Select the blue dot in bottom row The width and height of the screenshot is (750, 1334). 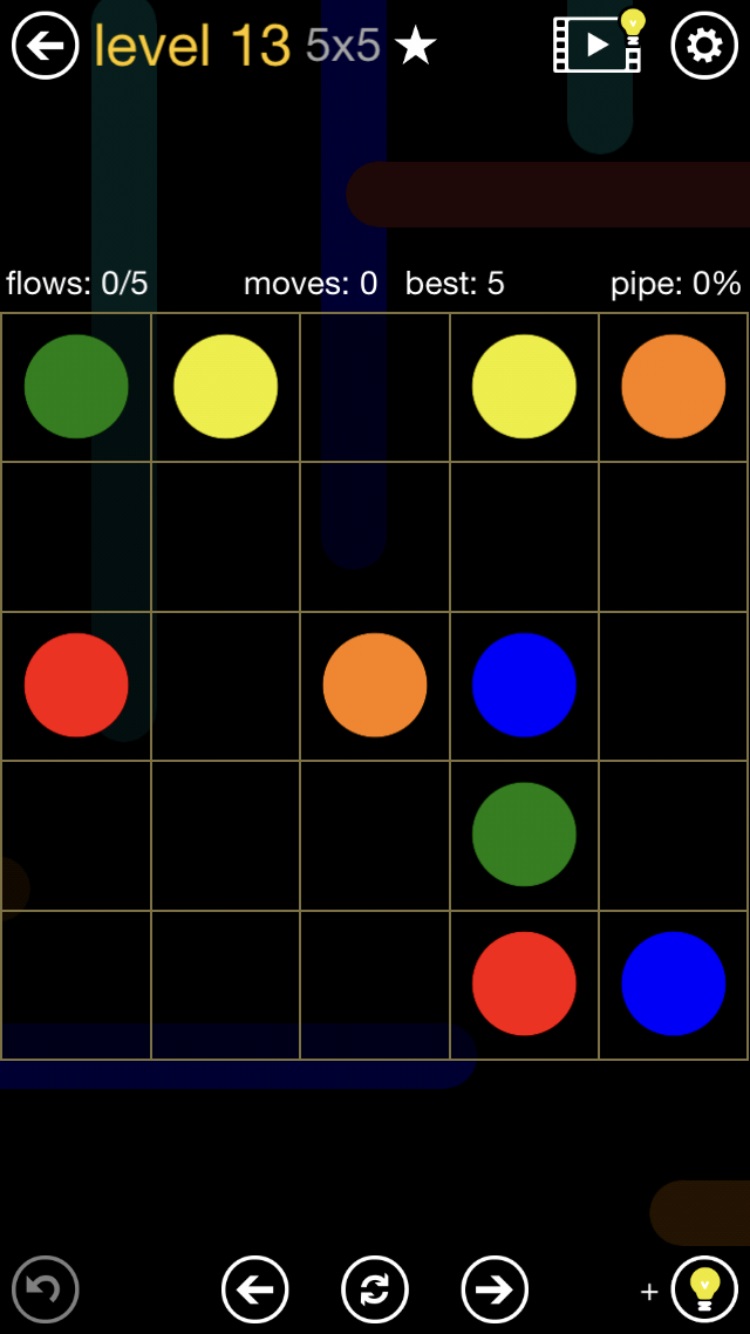pyautogui.click(x=673, y=984)
